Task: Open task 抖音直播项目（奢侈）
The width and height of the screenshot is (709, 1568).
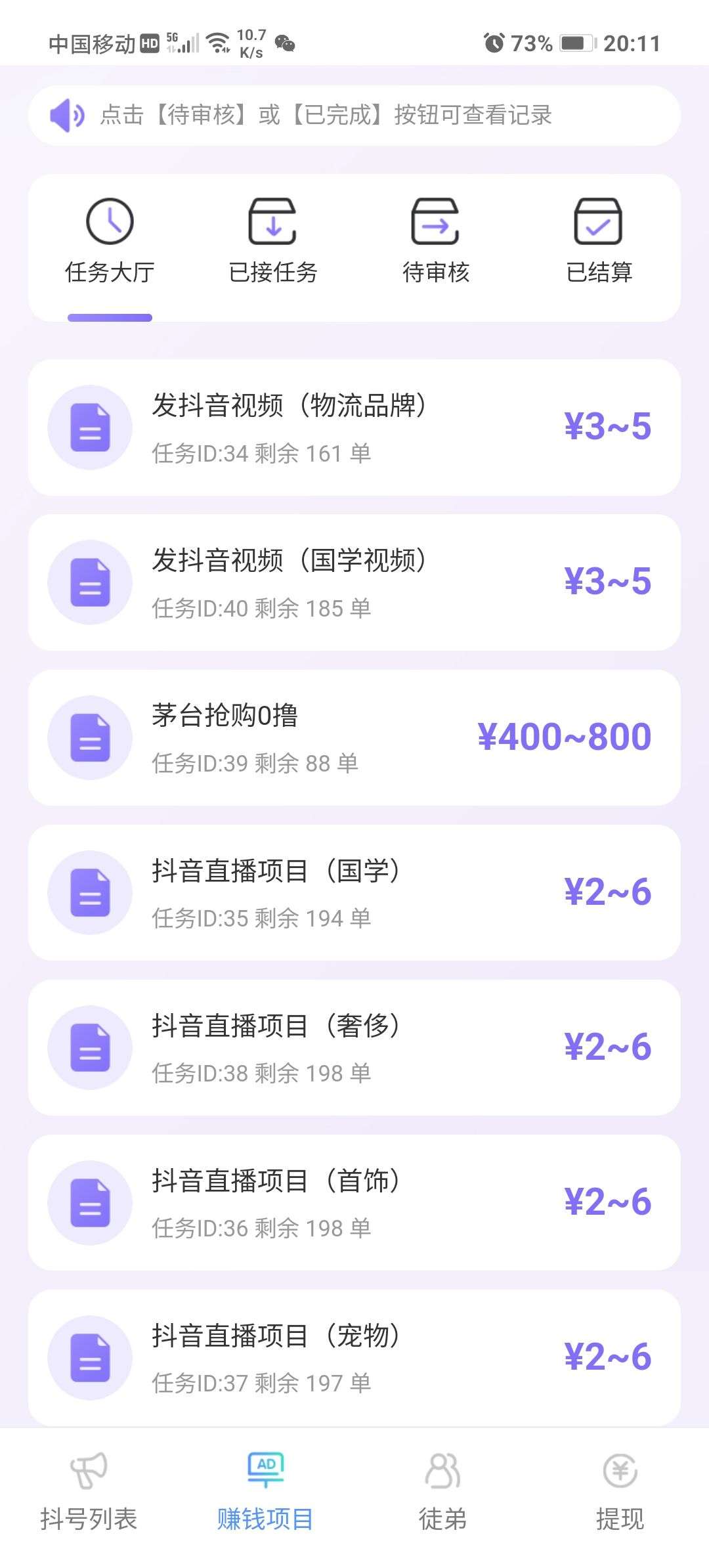Action: pos(354,1047)
